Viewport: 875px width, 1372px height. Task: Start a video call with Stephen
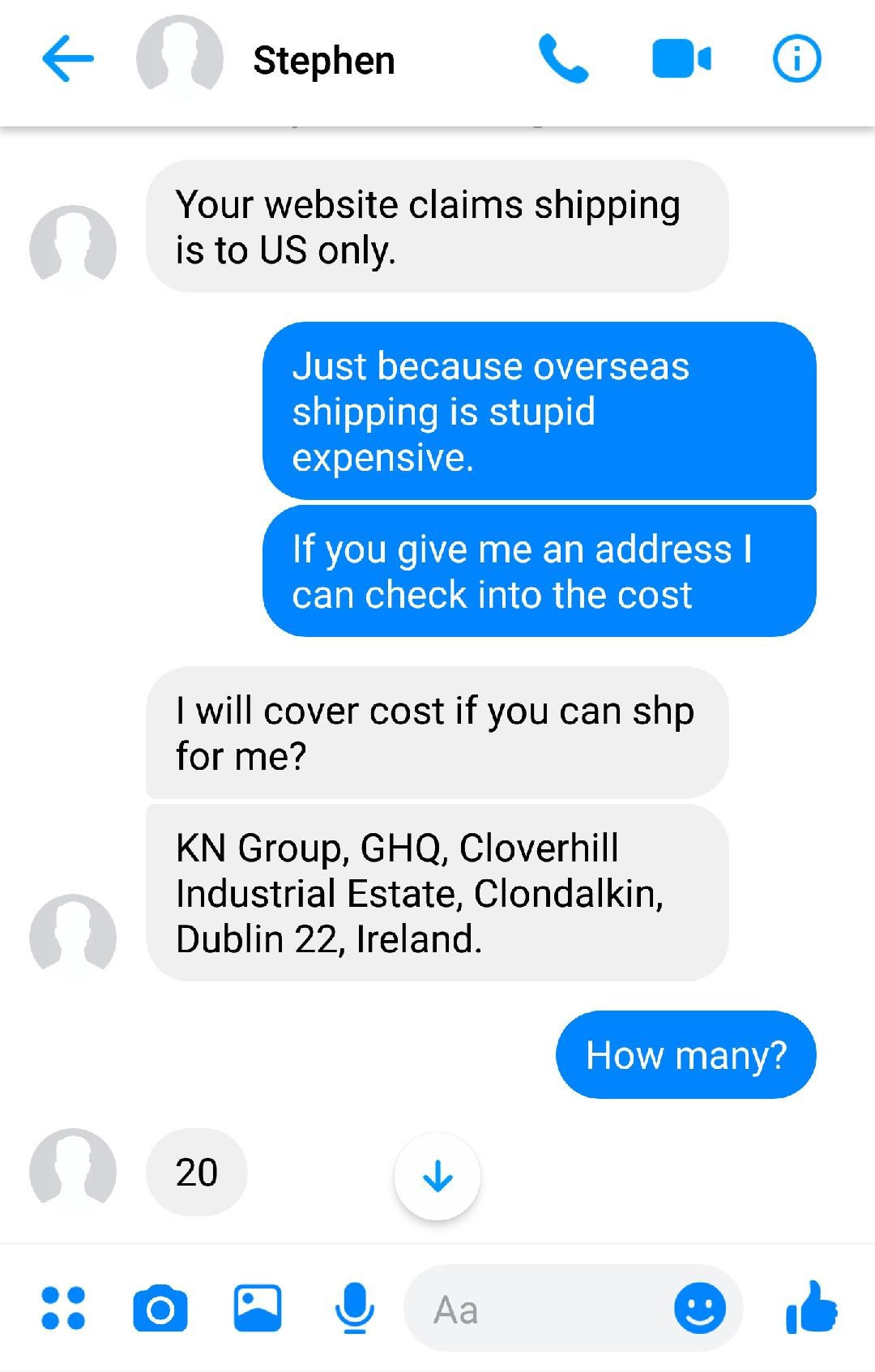(x=681, y=59)
